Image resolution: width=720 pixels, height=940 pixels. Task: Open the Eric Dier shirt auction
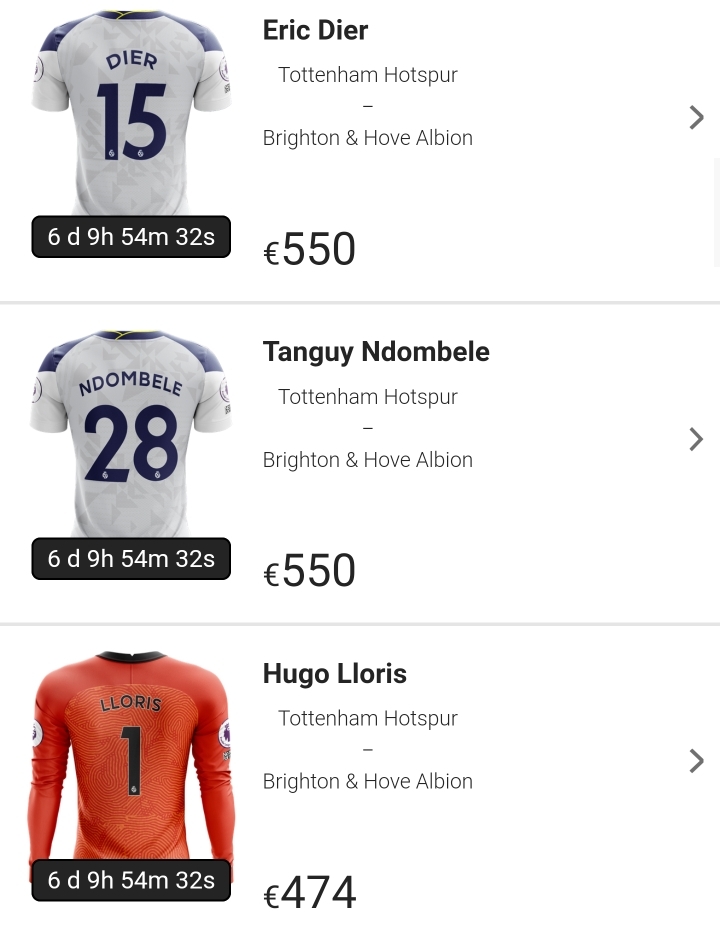pyautogui.click(x=315, y=31)
